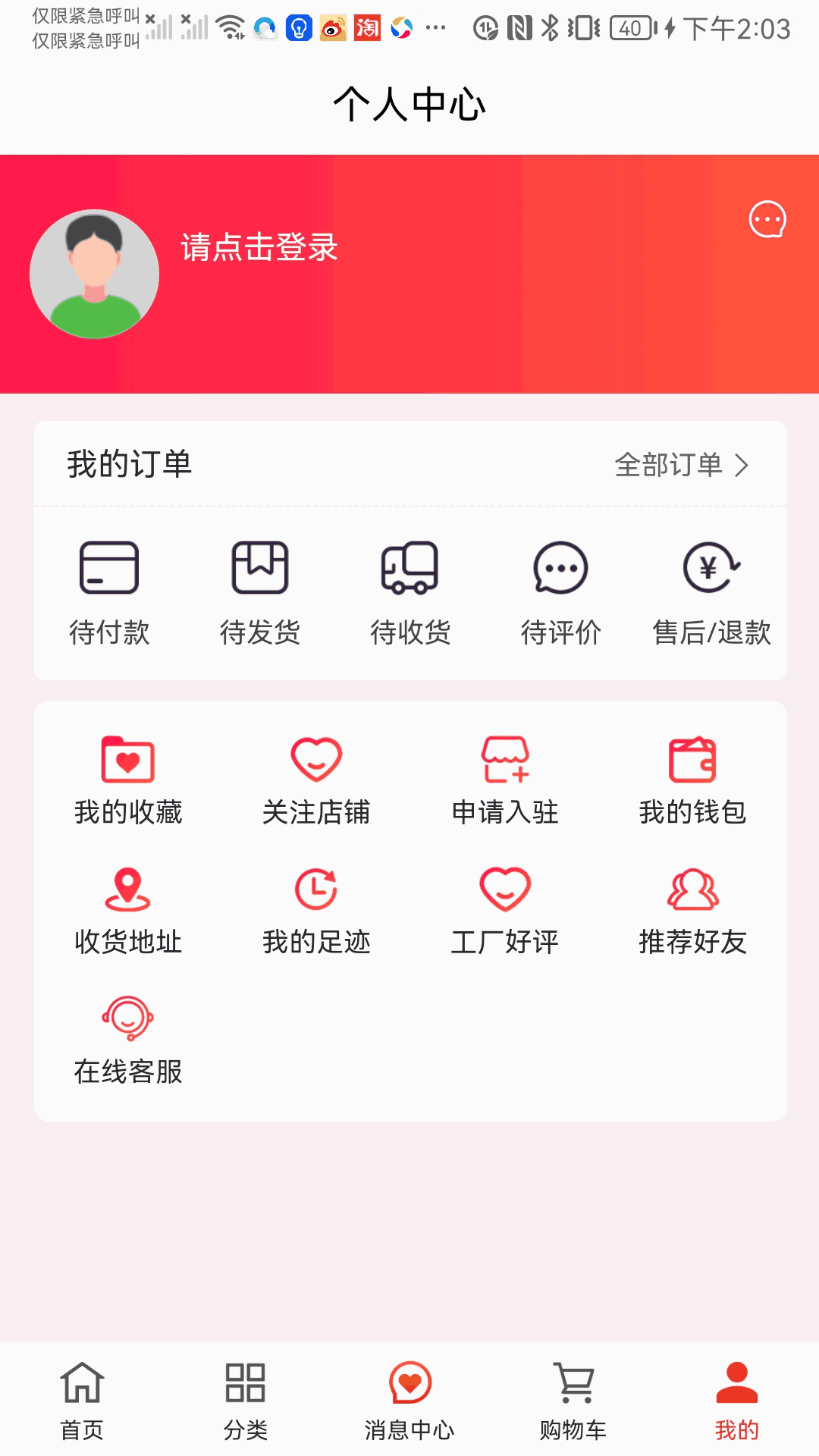Image resolution: width=819 pixels, height=1456 pixels.
Task: Tap the profile avatar picture
Action: coord(95,274)
